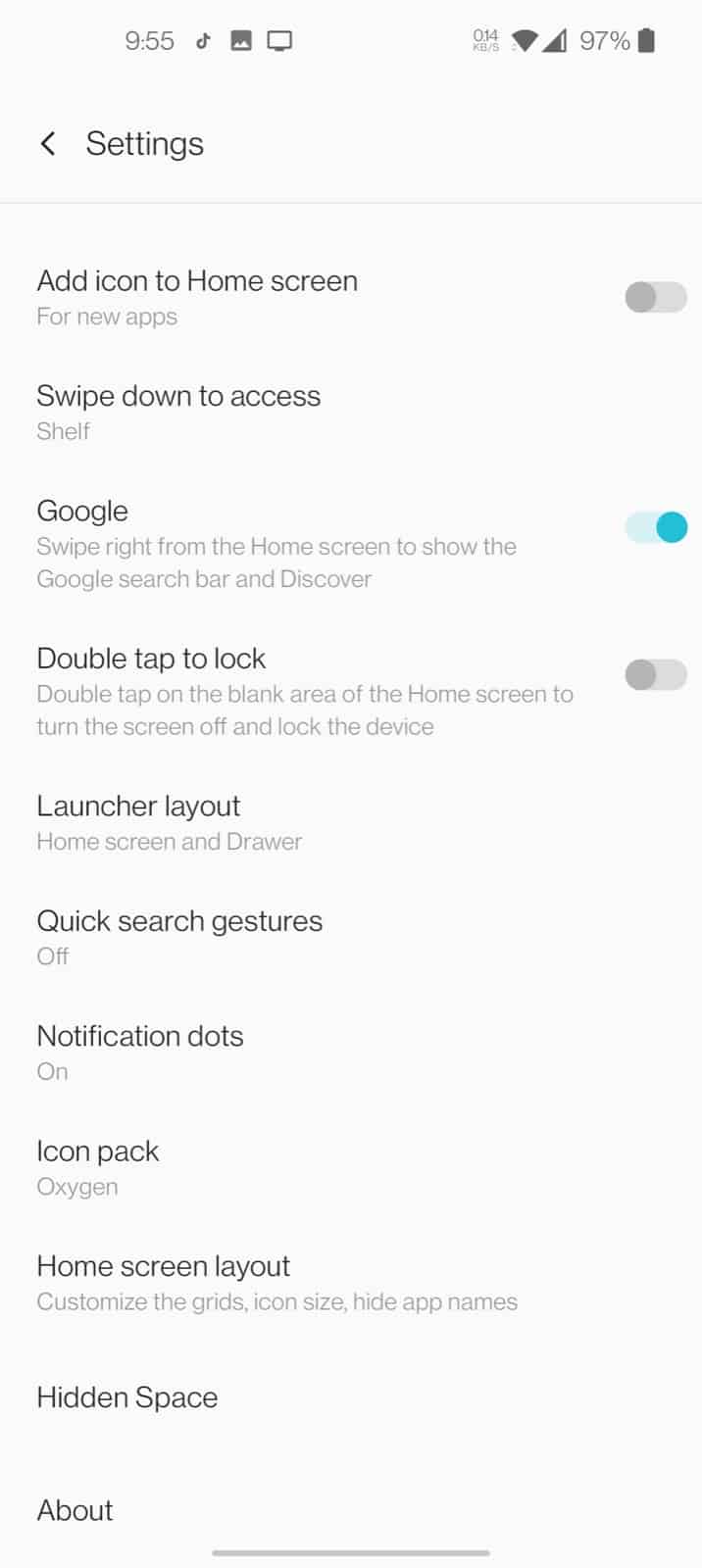Open Hidden Space
The image size is (702, 1568).
coord(127,1397)
